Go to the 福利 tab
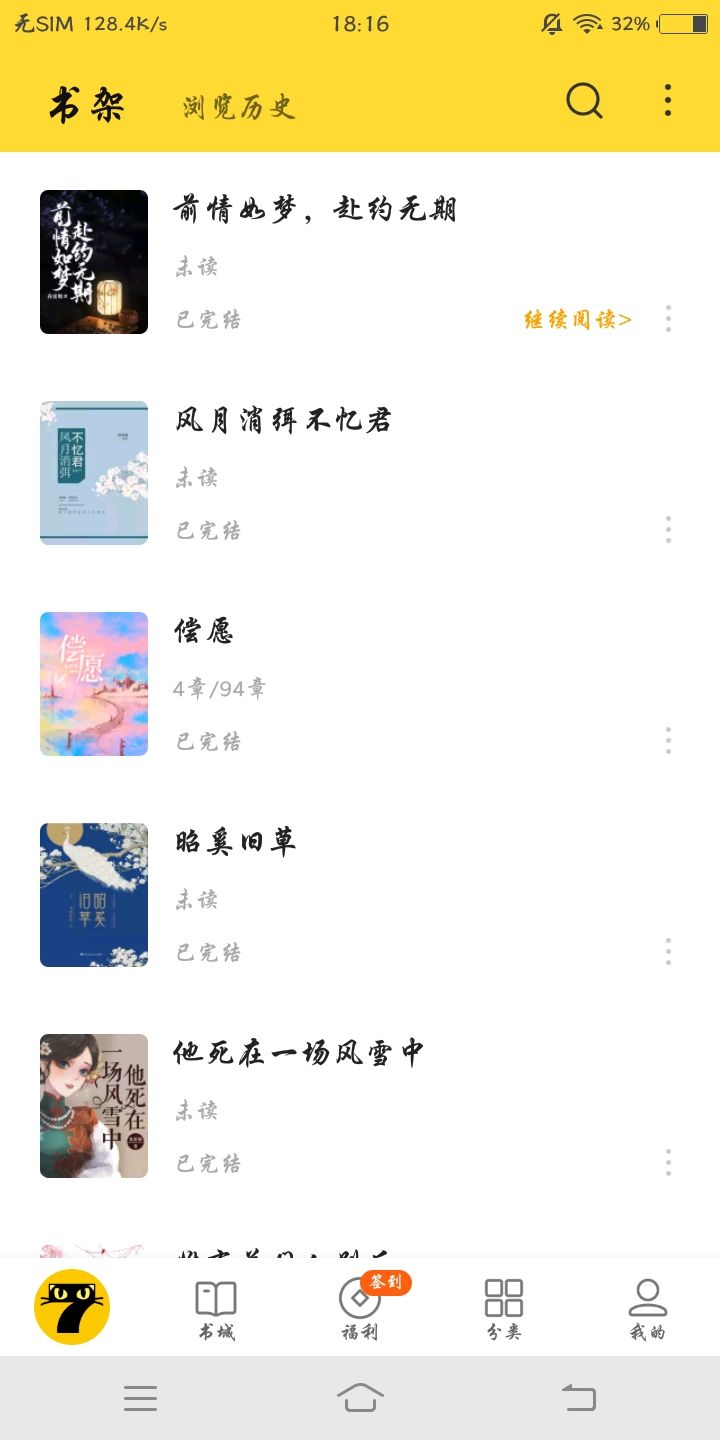720x1440 pixels. (x=360, y=1309)
